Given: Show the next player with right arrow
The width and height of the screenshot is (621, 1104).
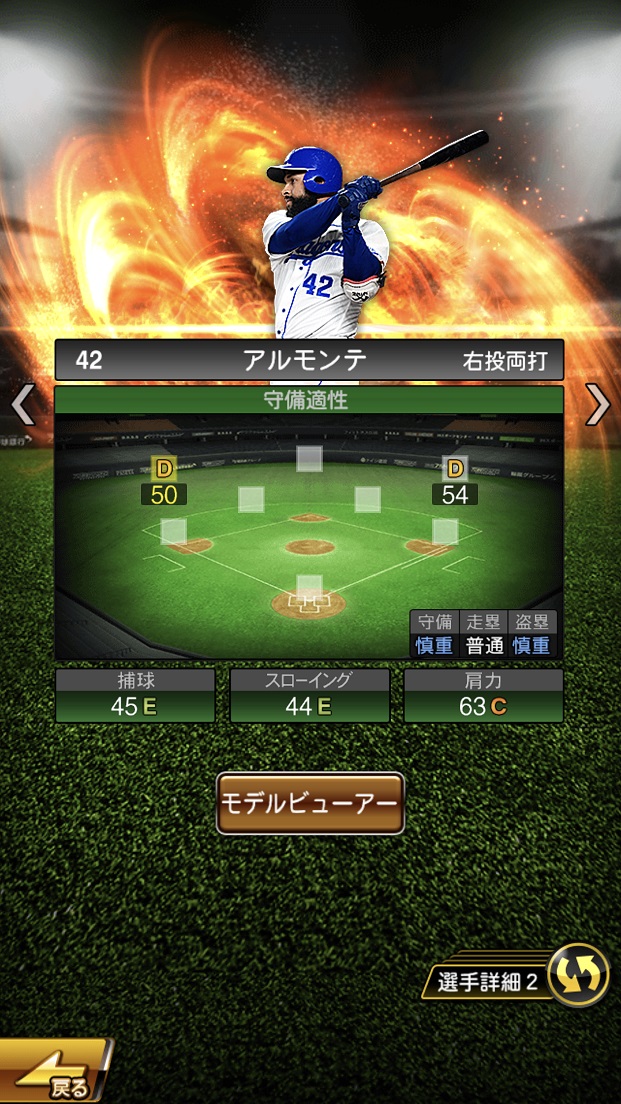Looking at the screenshot, I should (597, 405).
